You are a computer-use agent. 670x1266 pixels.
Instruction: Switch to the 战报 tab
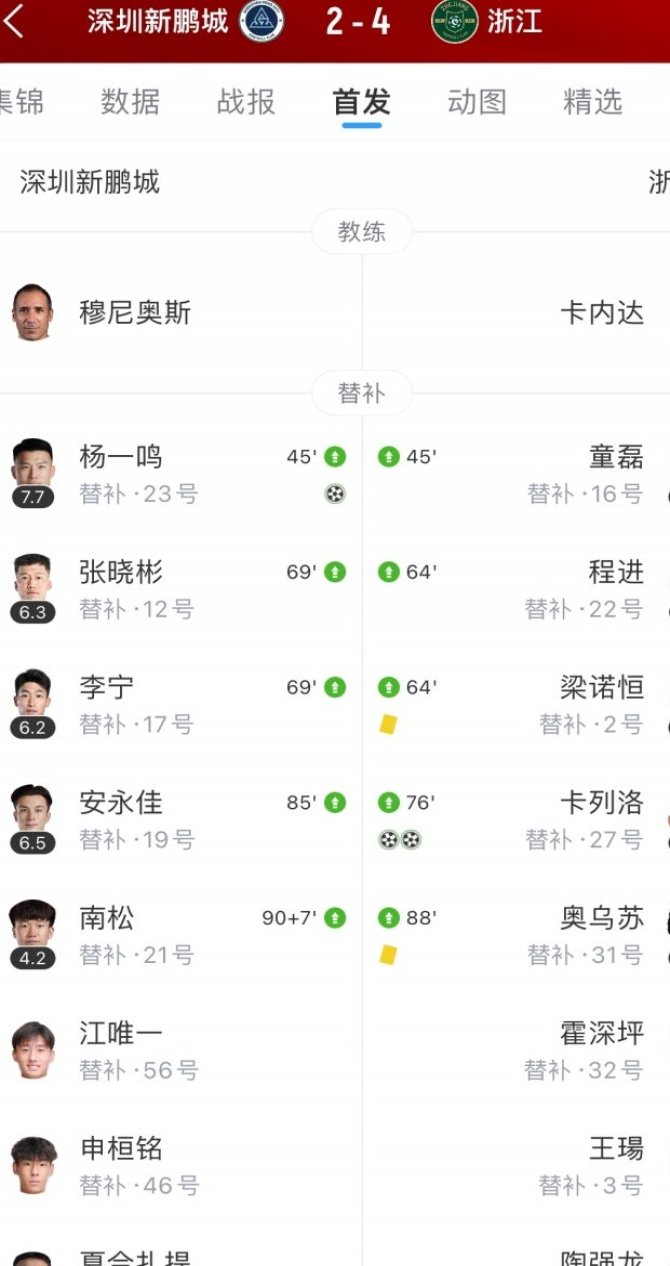coord(246,101)
